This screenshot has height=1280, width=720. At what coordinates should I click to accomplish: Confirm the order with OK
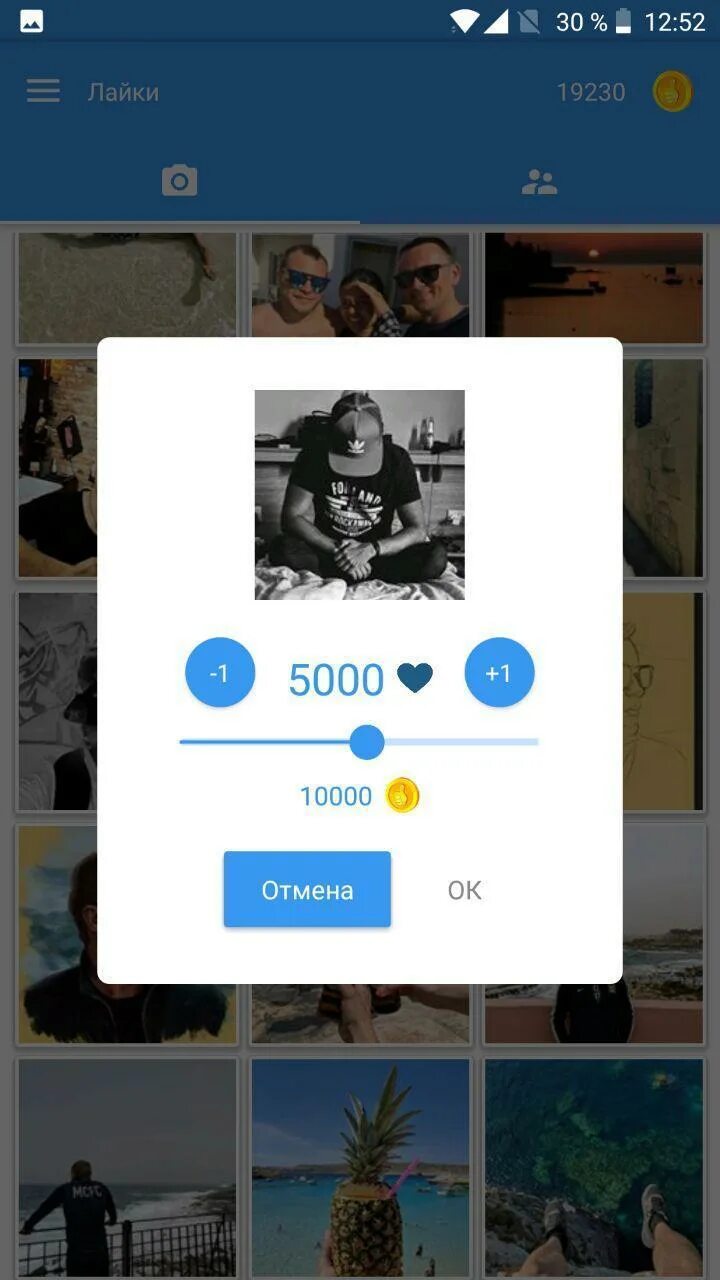click(464, 890)
